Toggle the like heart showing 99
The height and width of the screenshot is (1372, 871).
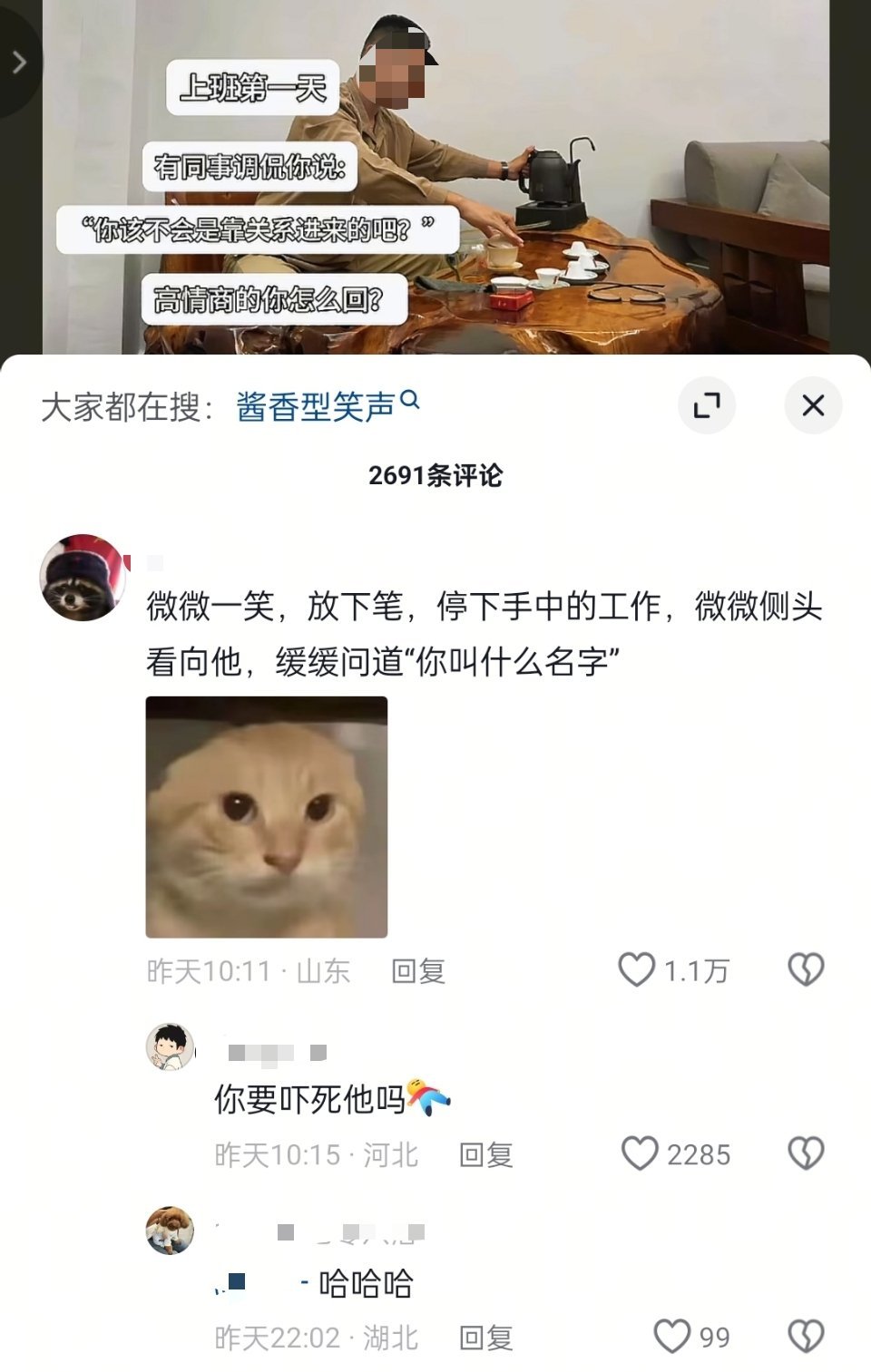tap(673, 1336)
